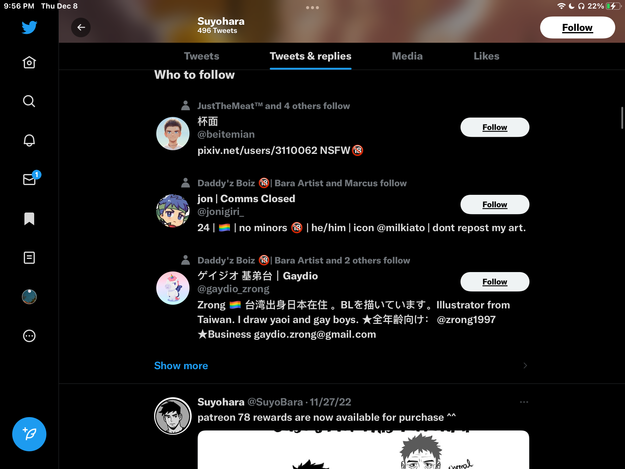Open your profile avatar in sidebar
Image resolution: width=625 pixels, height=469 pixels.
click(29, 297)
